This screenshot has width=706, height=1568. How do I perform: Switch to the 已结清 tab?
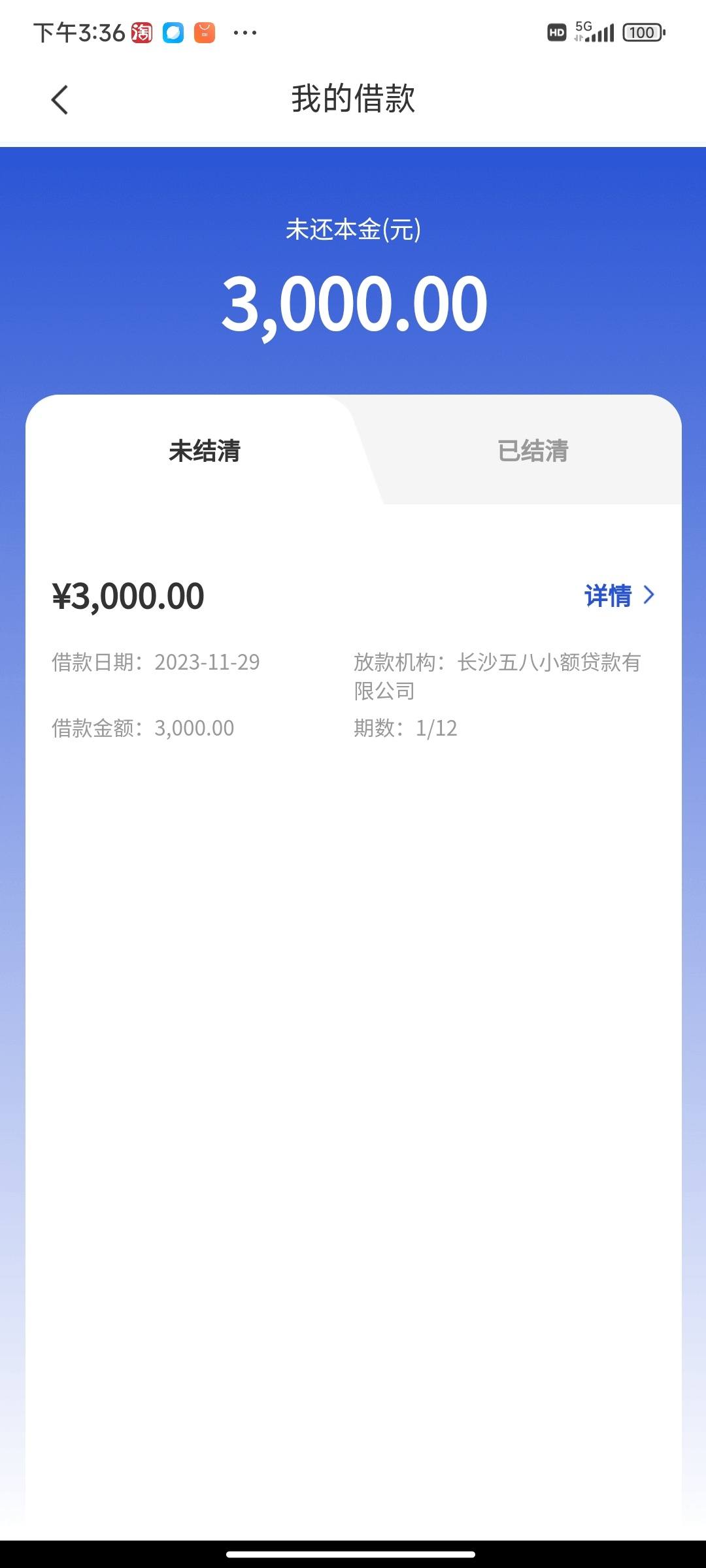coord(533,451)
